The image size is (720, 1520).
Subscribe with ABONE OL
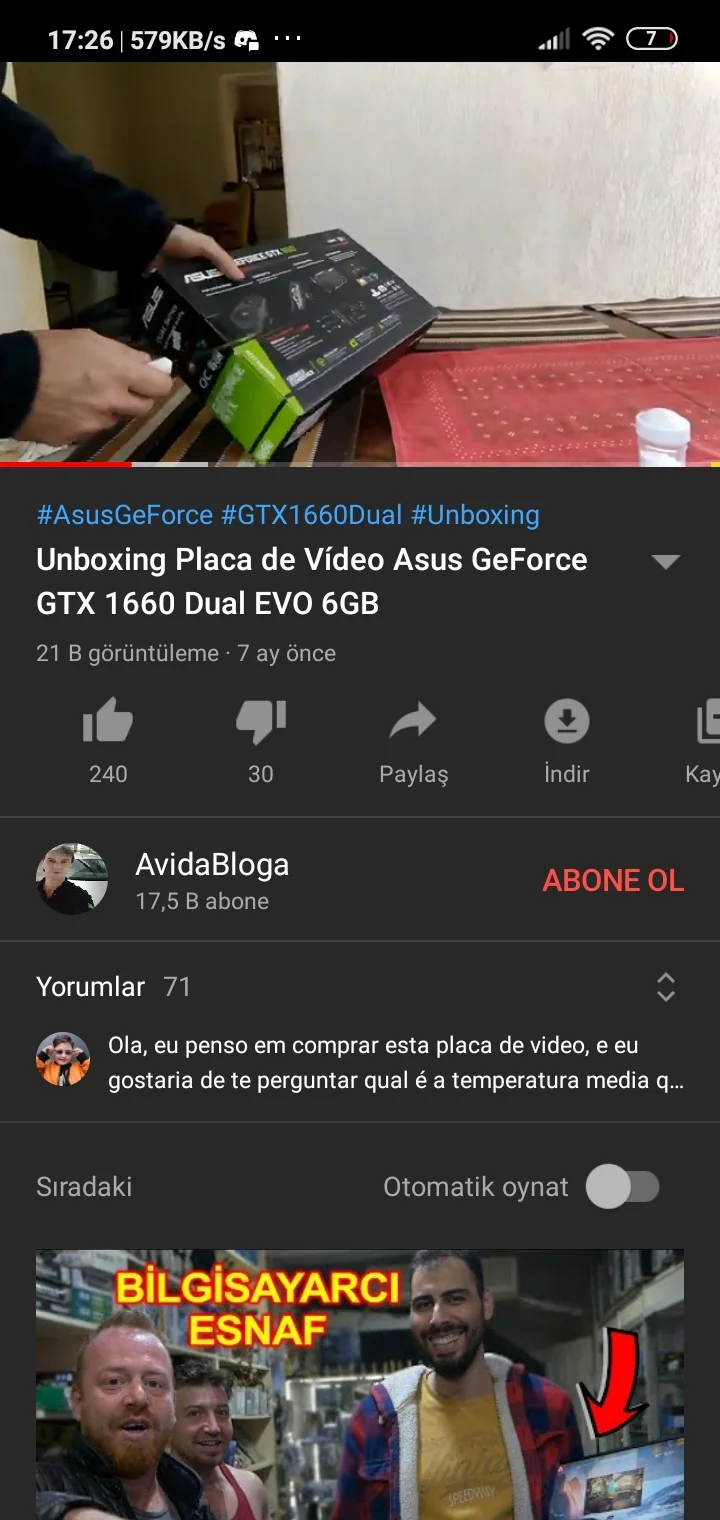coord(613,881)
